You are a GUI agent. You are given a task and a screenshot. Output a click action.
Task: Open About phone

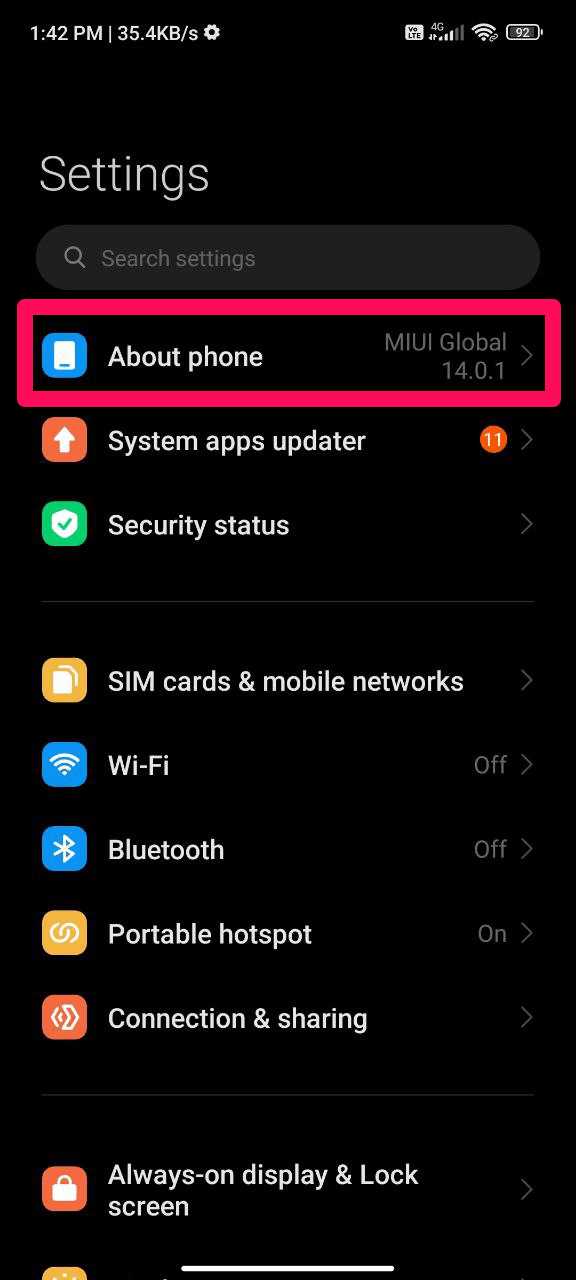(288, 357)
